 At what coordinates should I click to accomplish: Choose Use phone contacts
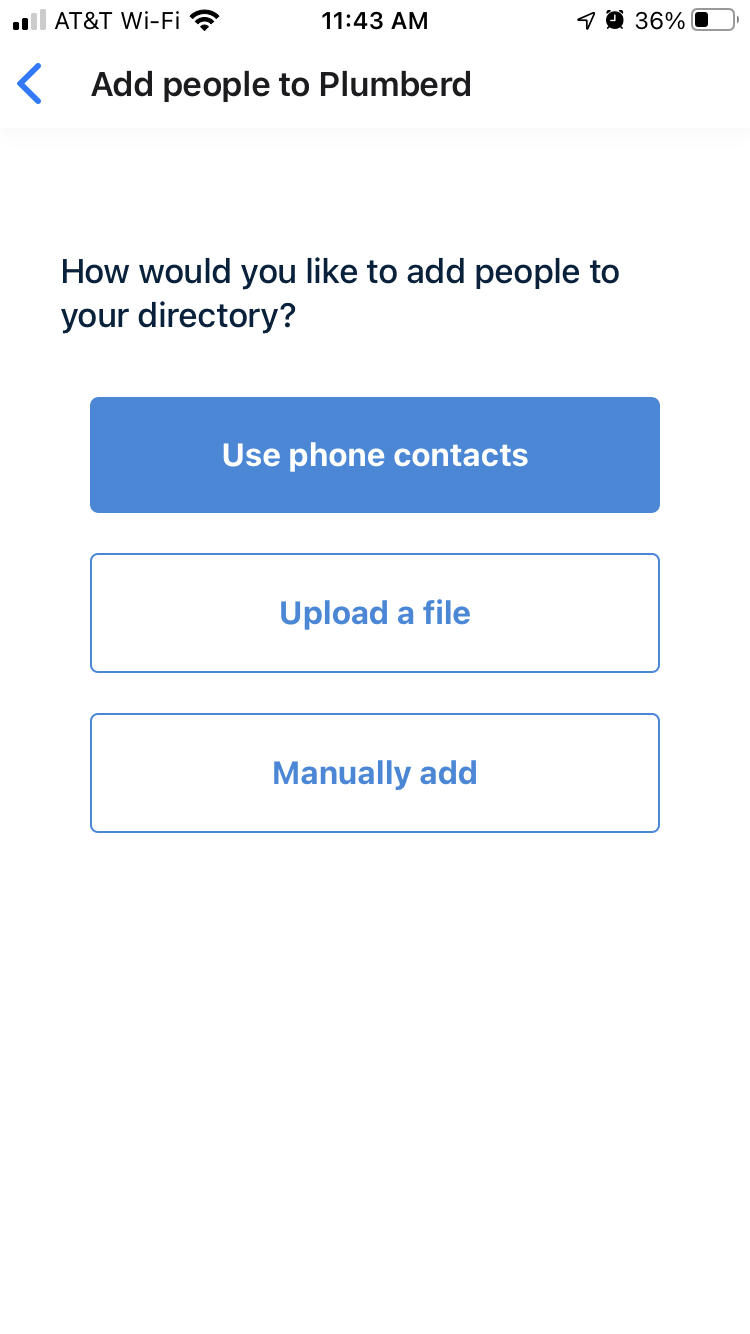(x=375, y=455)
